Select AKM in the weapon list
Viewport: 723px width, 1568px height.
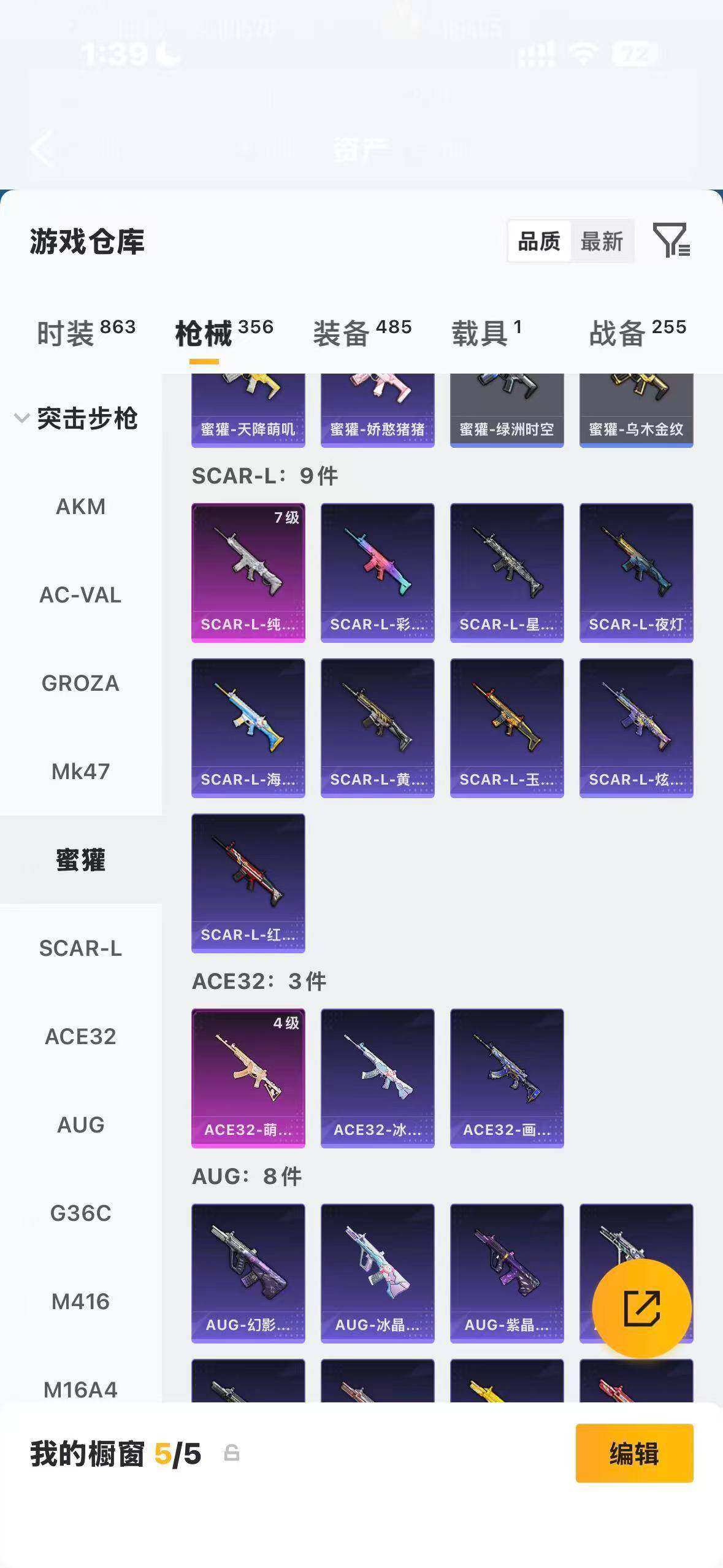click(x=80, y=507)
